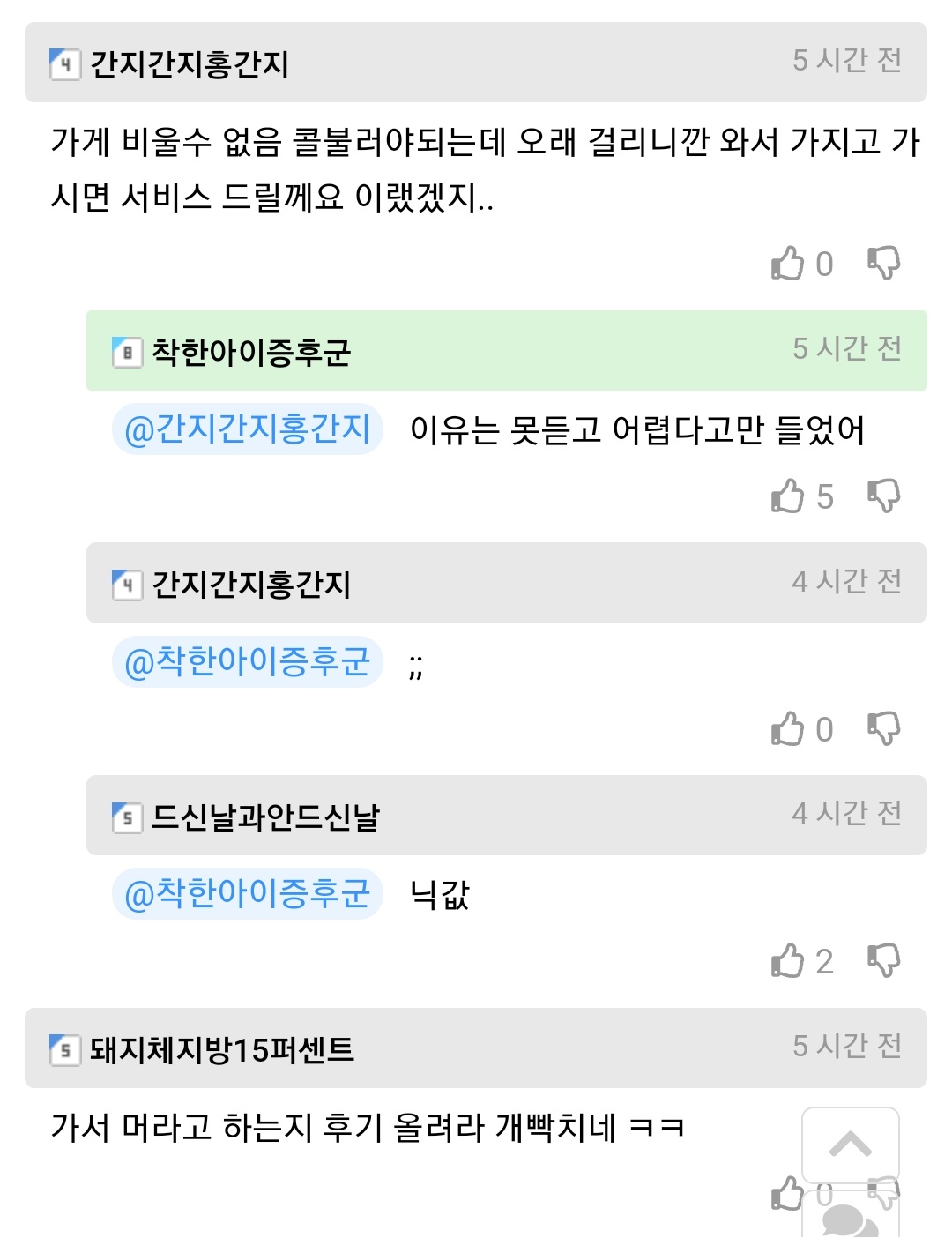Like the 닉값 reply
952x1238 pixels.
point(789,960)
